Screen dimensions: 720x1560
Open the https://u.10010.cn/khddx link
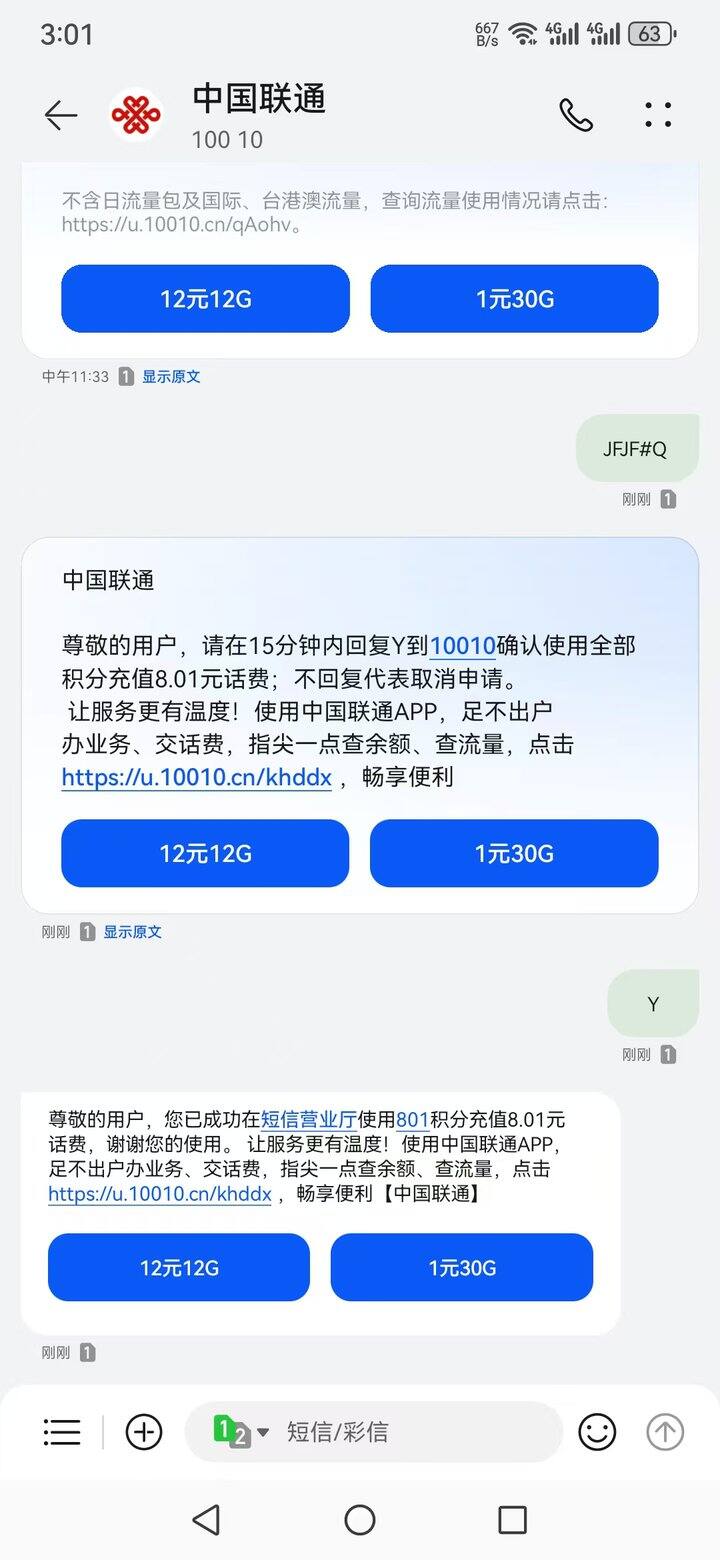point(196,777)
